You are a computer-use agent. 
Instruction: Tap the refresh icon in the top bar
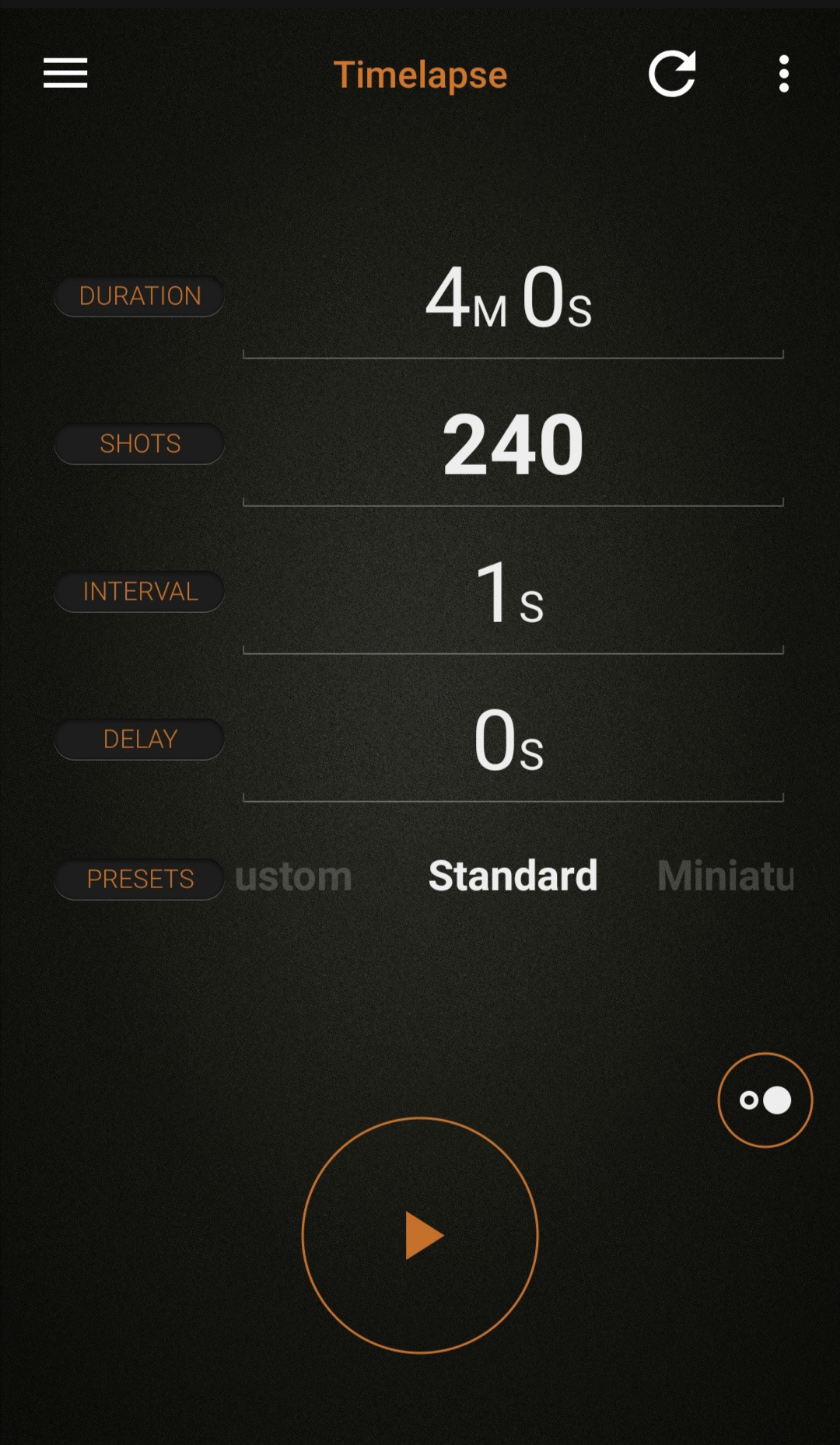click(672, 74)
